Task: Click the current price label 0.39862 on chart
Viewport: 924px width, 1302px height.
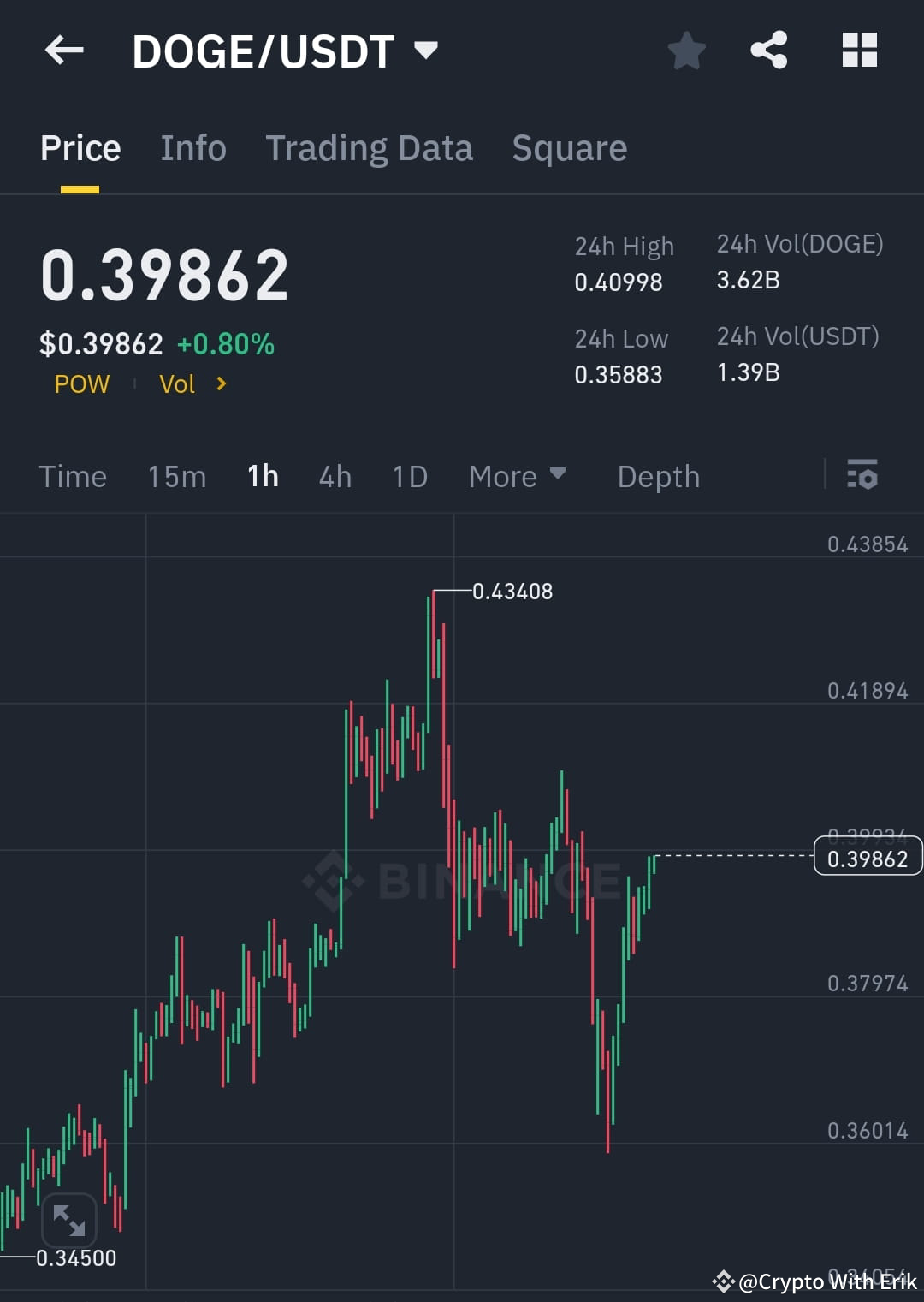Action: [868, 858]
